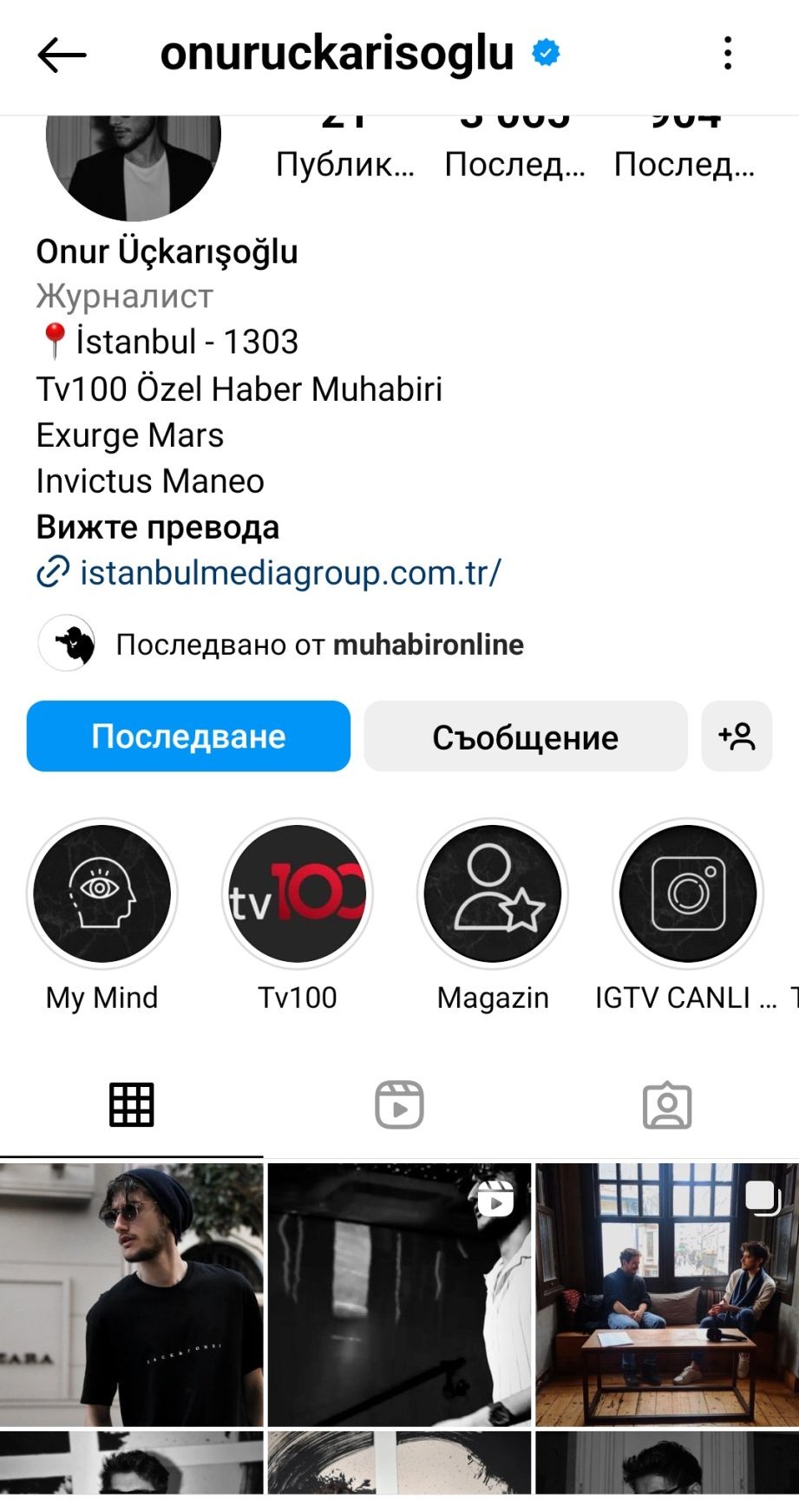Image resolution: width=799 pixels, height=1512 pixels.
Task: Open the My Mind story highlight
Action: click(102, 893)
